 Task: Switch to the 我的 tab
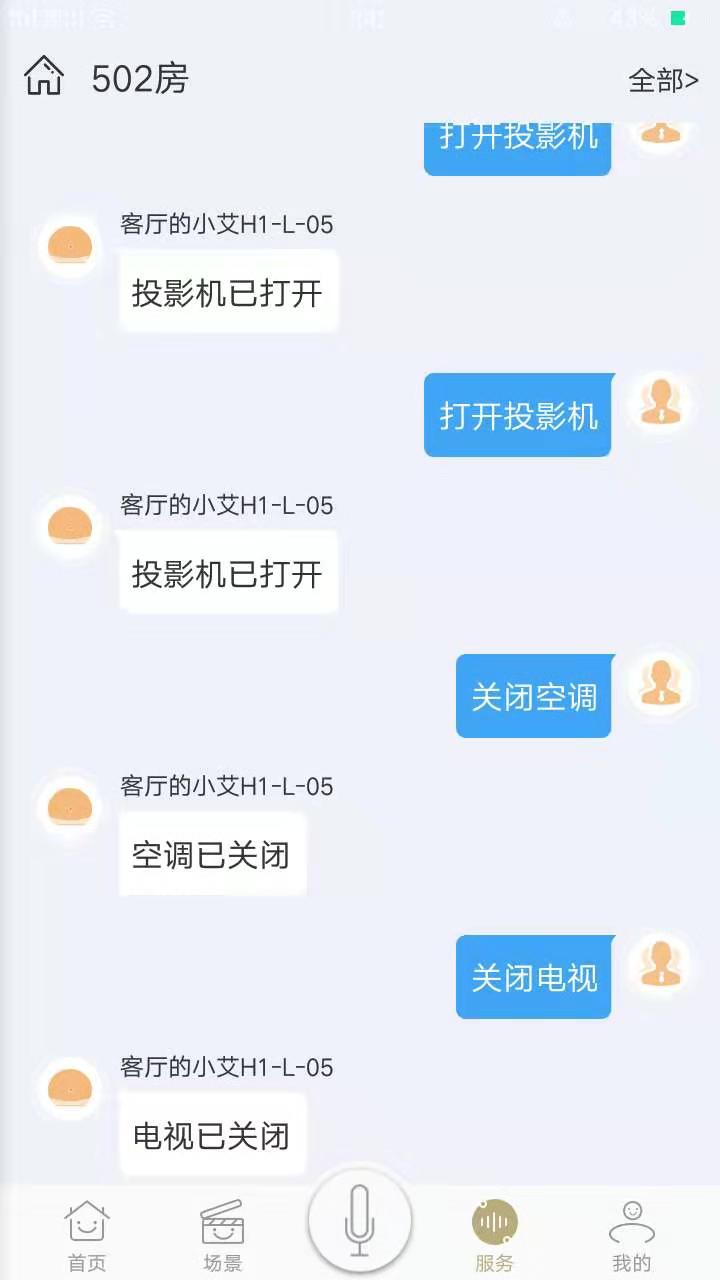click(x=634, y=1232)
